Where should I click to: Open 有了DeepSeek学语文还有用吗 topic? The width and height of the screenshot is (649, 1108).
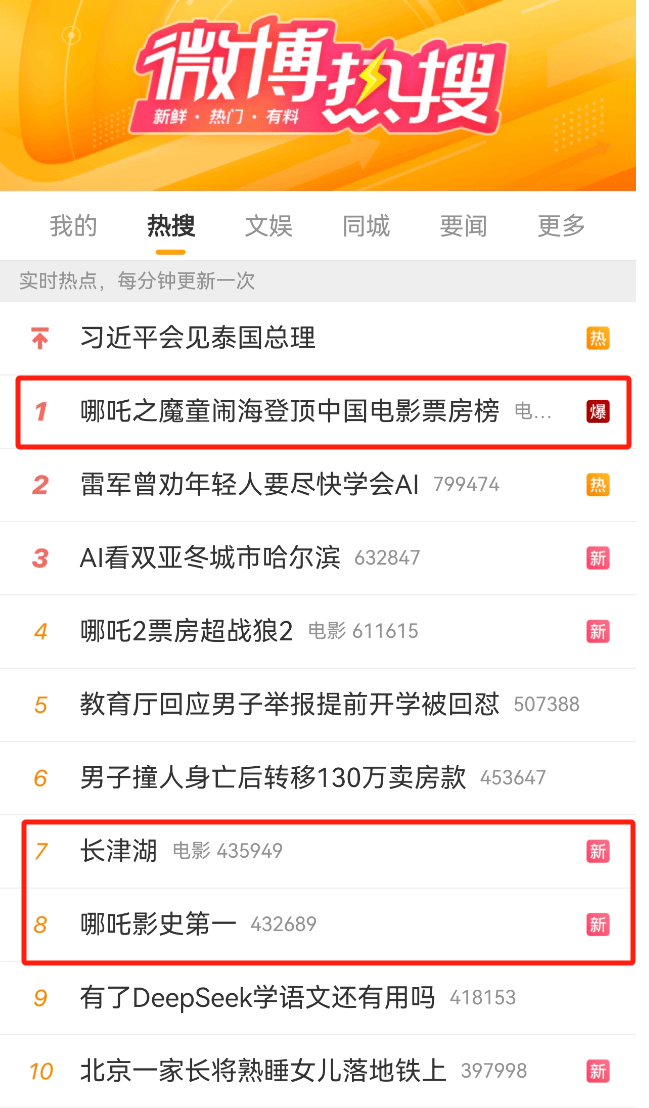pyautogui.click(x=257, y=997)
